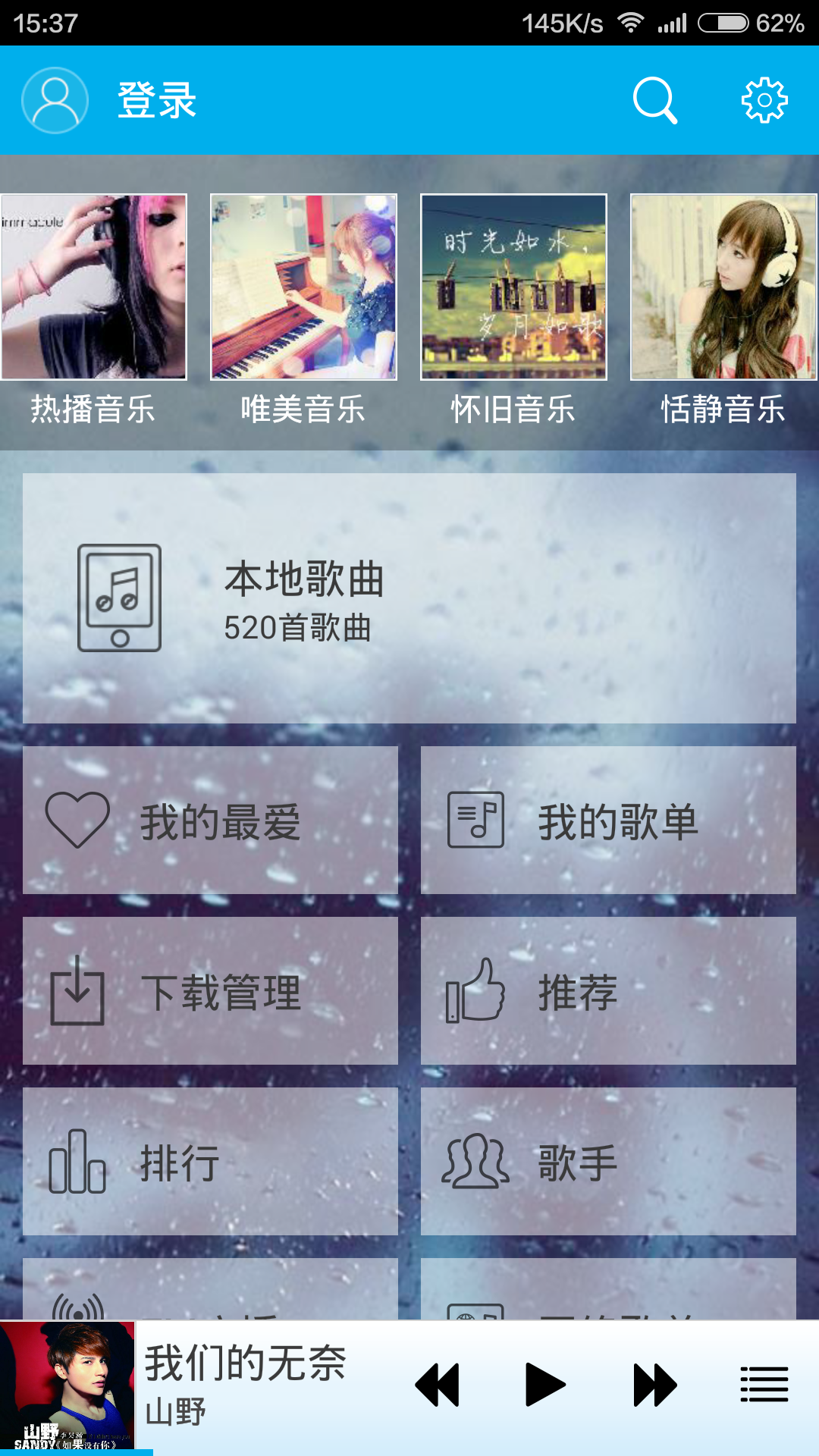Screen dimensions: 819x1456
Task: Open the 热播音乐 playlist tile
Action: tap(93, 287)
